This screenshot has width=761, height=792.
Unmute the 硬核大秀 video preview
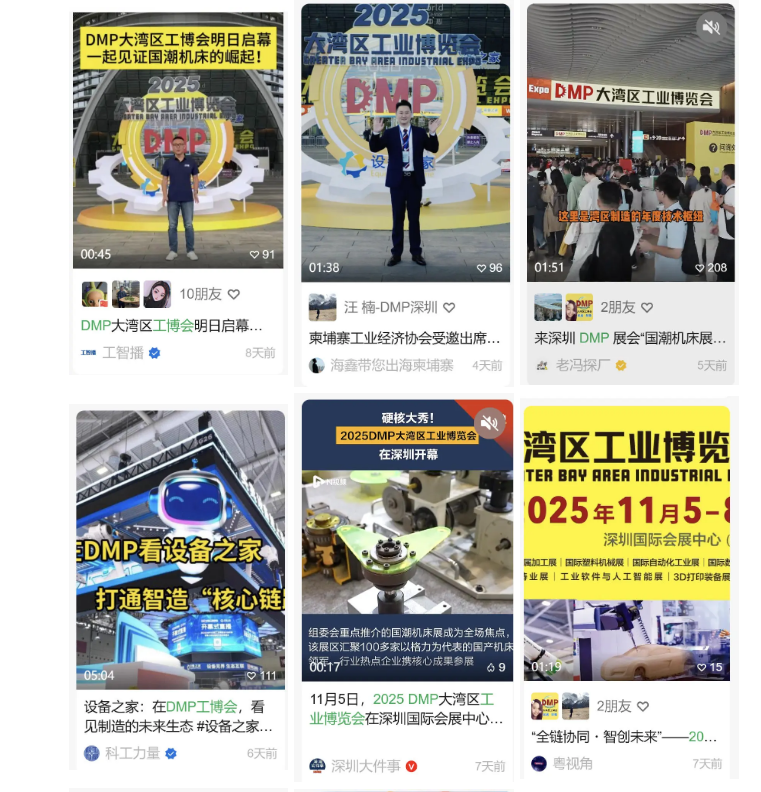pyautogui.click(x=489, y=423)
